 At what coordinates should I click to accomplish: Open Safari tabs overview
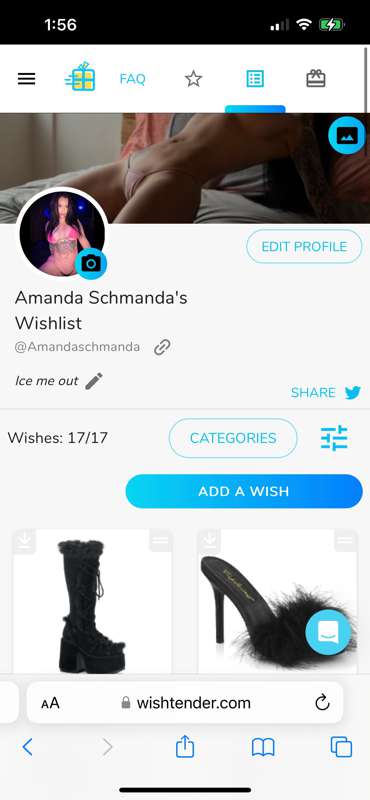click(x=341, y=747)
